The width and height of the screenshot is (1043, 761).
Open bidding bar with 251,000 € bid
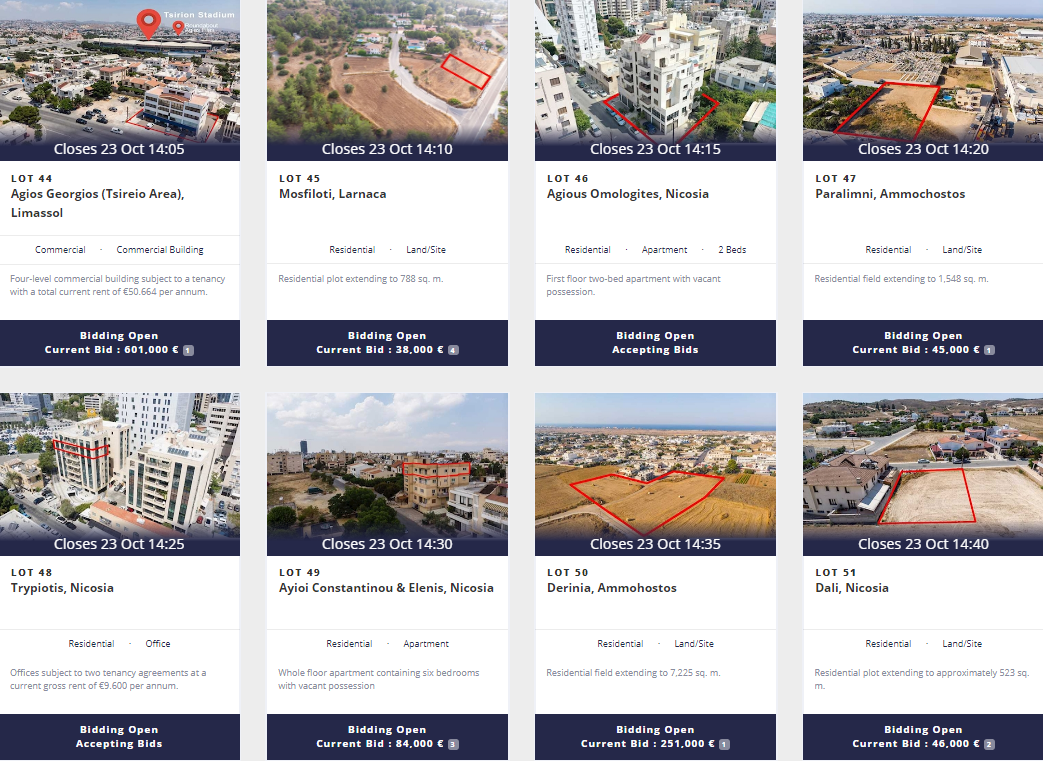pyautogui.click(x=655, y=737)
